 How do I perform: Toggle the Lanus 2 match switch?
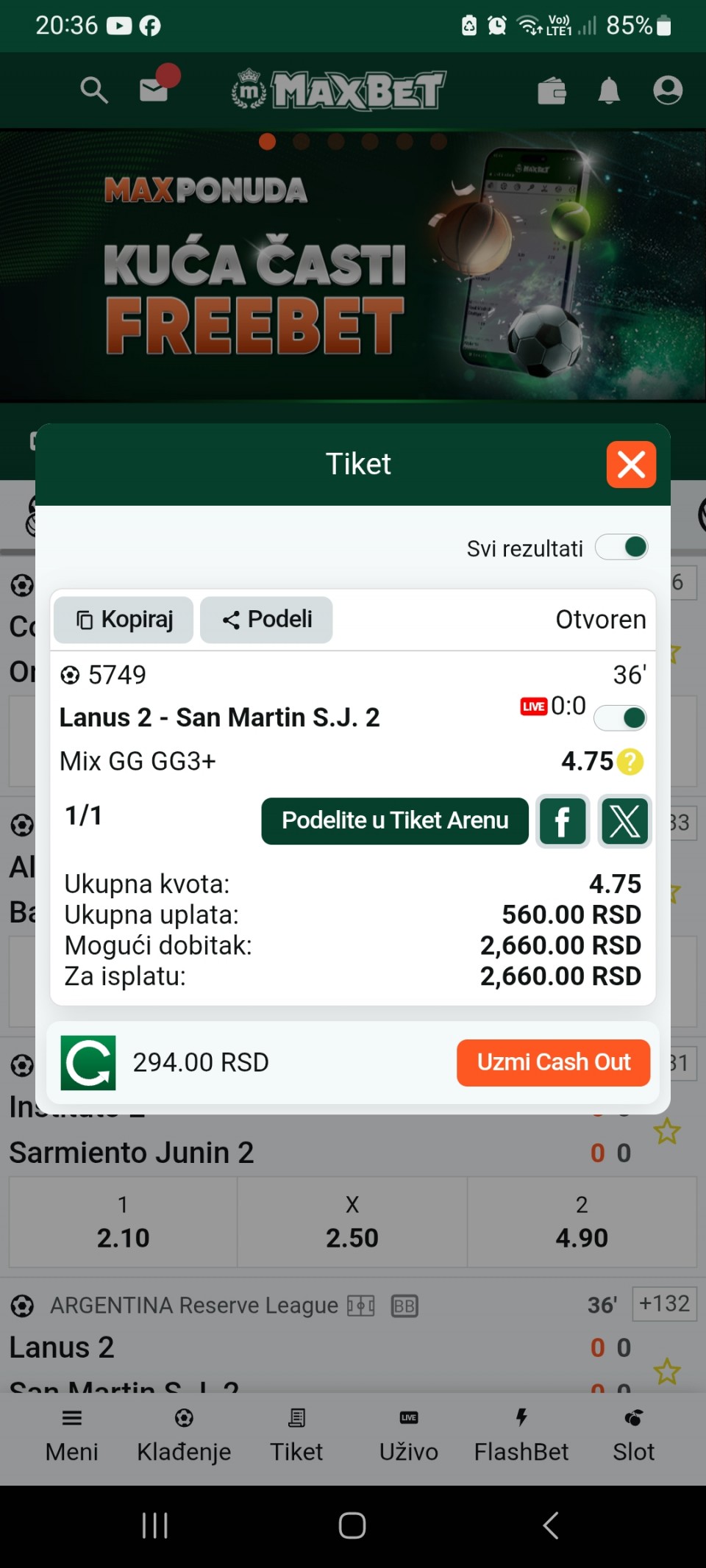coord(621,718)
